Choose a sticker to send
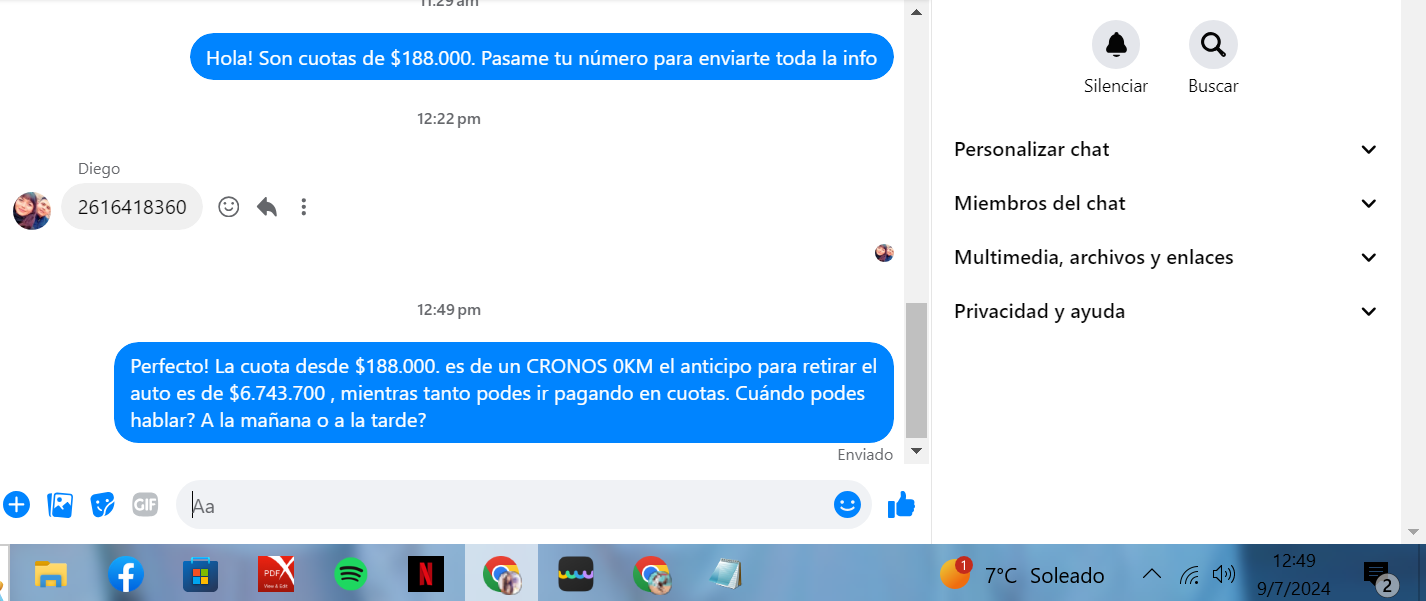This screenshot has width=1426, height=601. (x=103, y=505)
